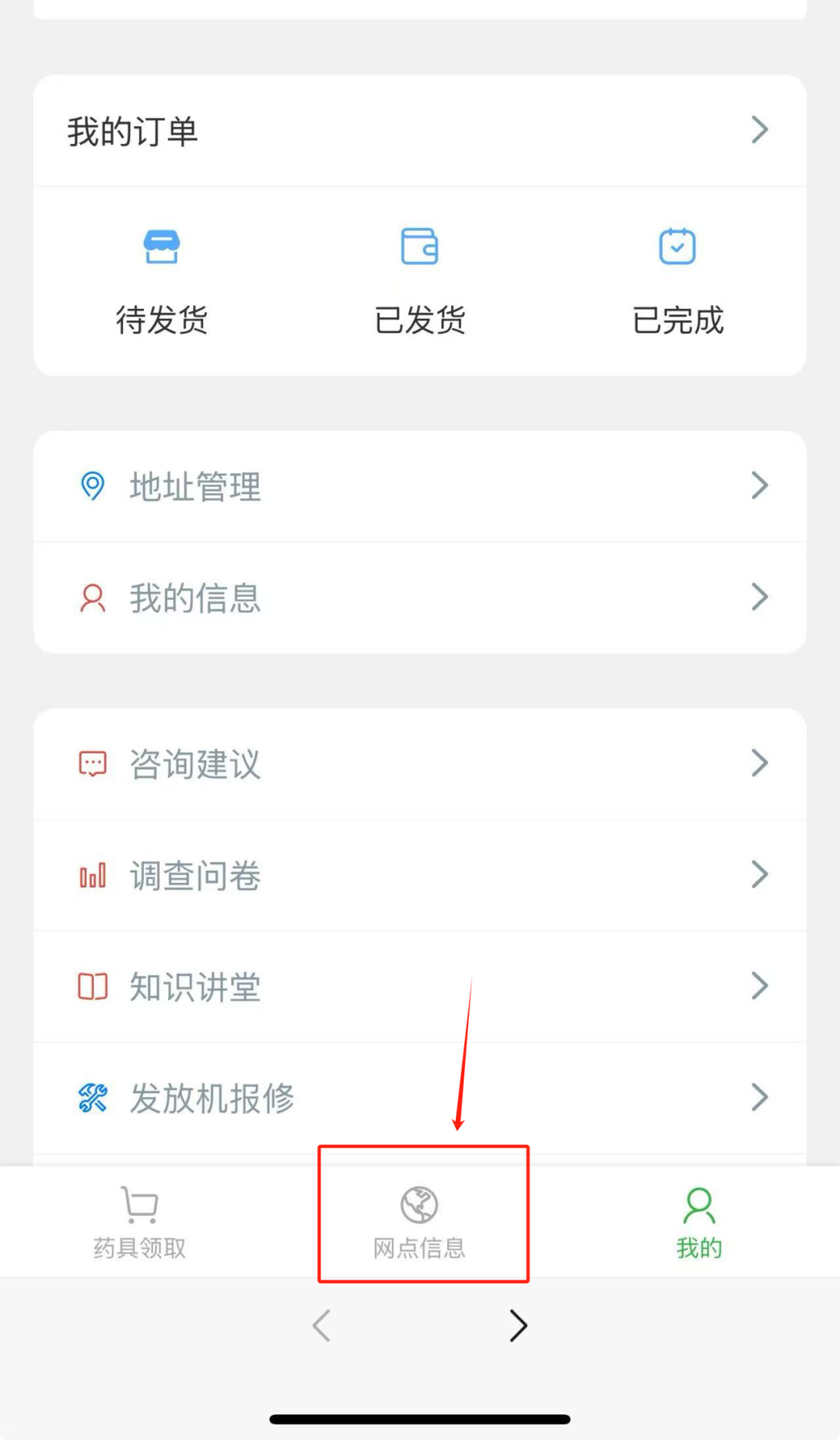Open 我的信息 personal info
The image size is (840, 1440).
pyautogui.click(x=420, y=597)
